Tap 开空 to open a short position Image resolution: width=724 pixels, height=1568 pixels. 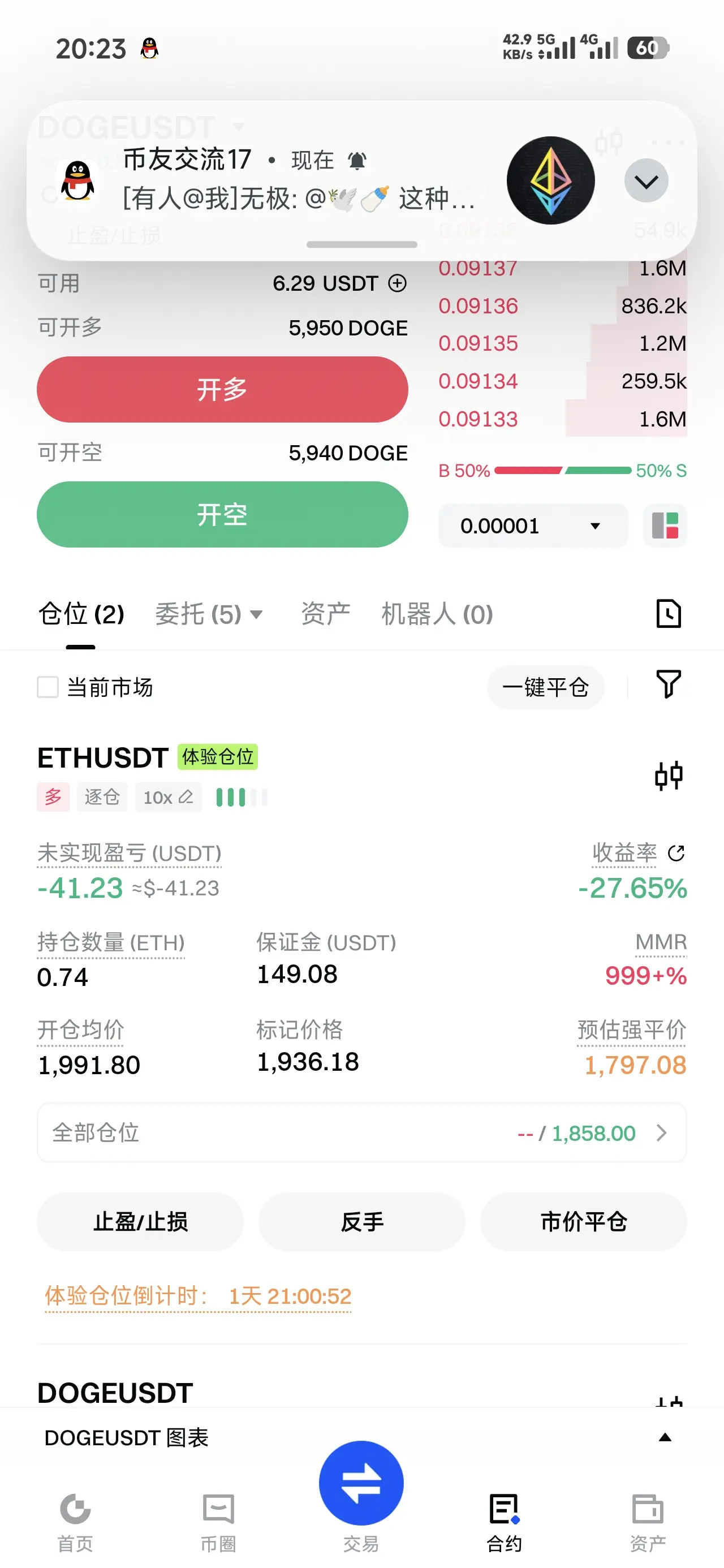pos(222,514)
